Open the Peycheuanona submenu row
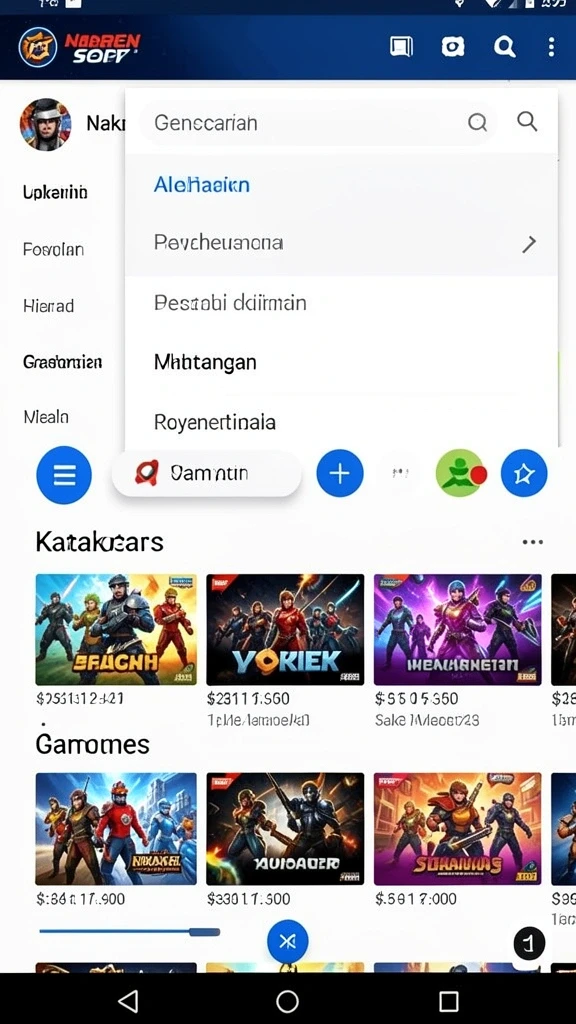The height and width of the screenshot is (1024, 576). 341,244
